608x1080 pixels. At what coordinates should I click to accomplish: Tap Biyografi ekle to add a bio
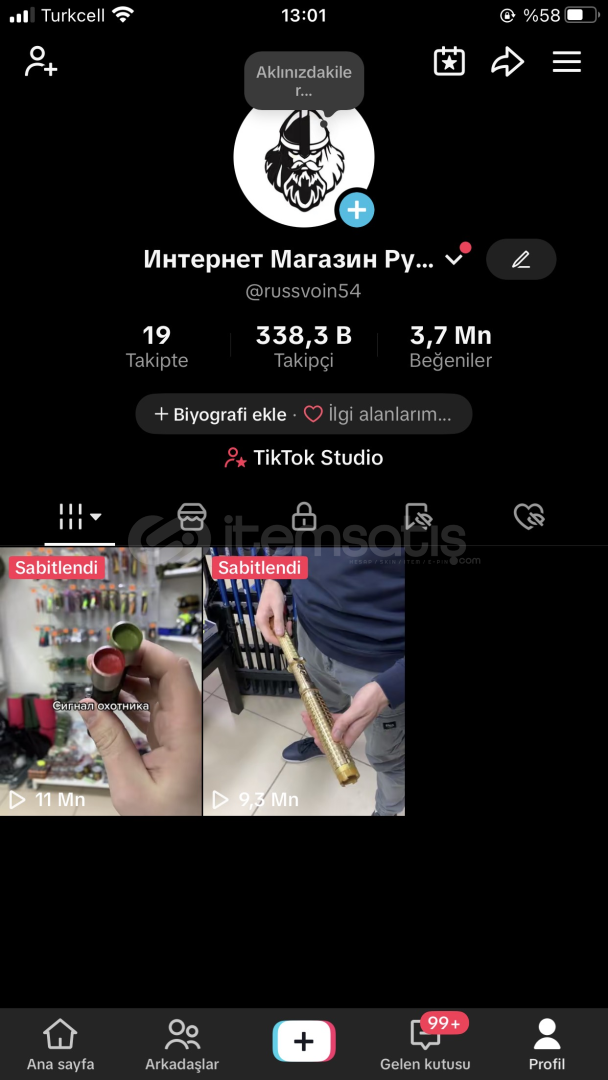point(220,414)
